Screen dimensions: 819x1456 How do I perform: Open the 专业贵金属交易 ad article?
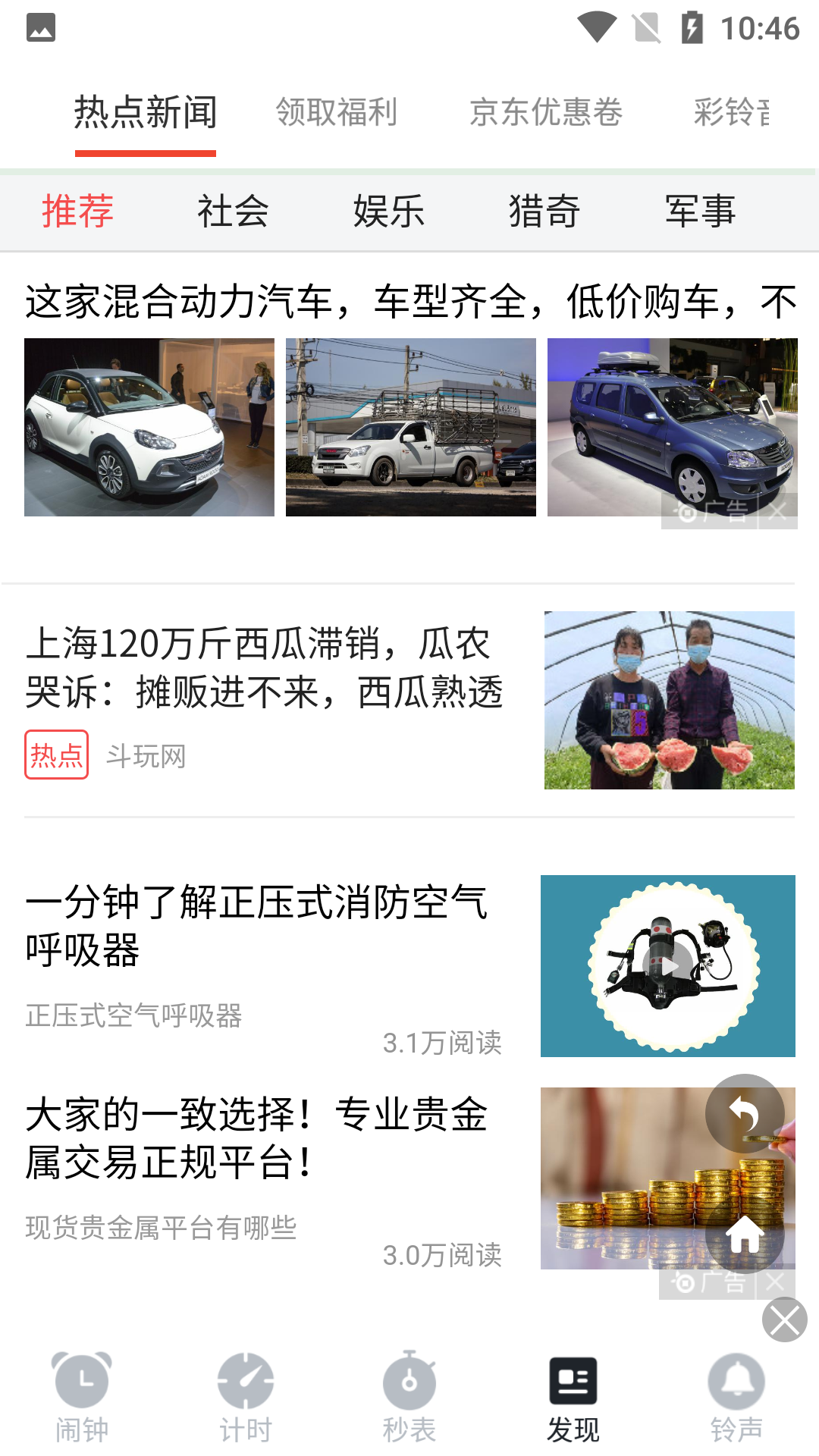[256, 1137]
